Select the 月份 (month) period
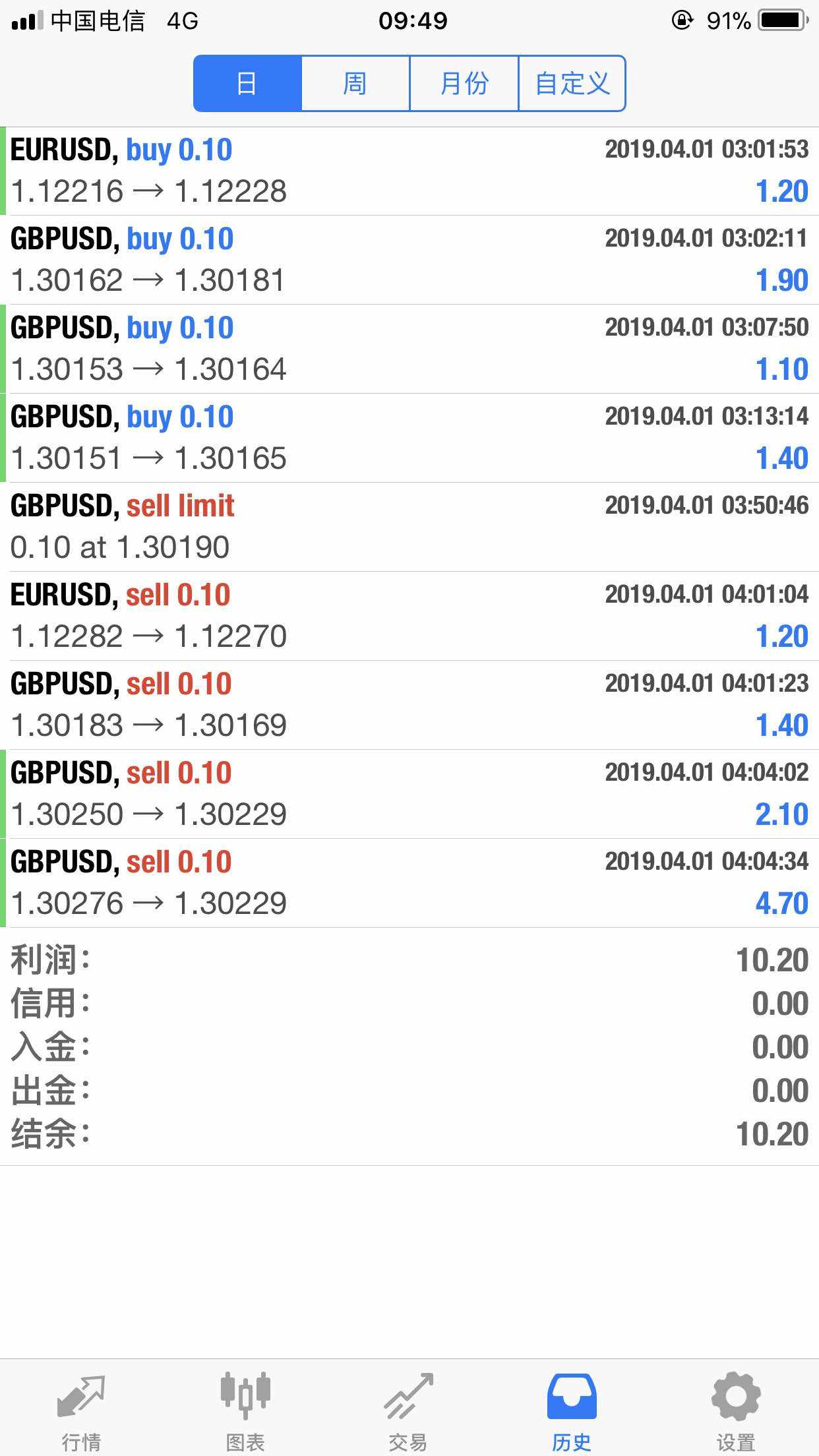Image resolution: width=819 pixels, height=1456 pixels. 464,84
